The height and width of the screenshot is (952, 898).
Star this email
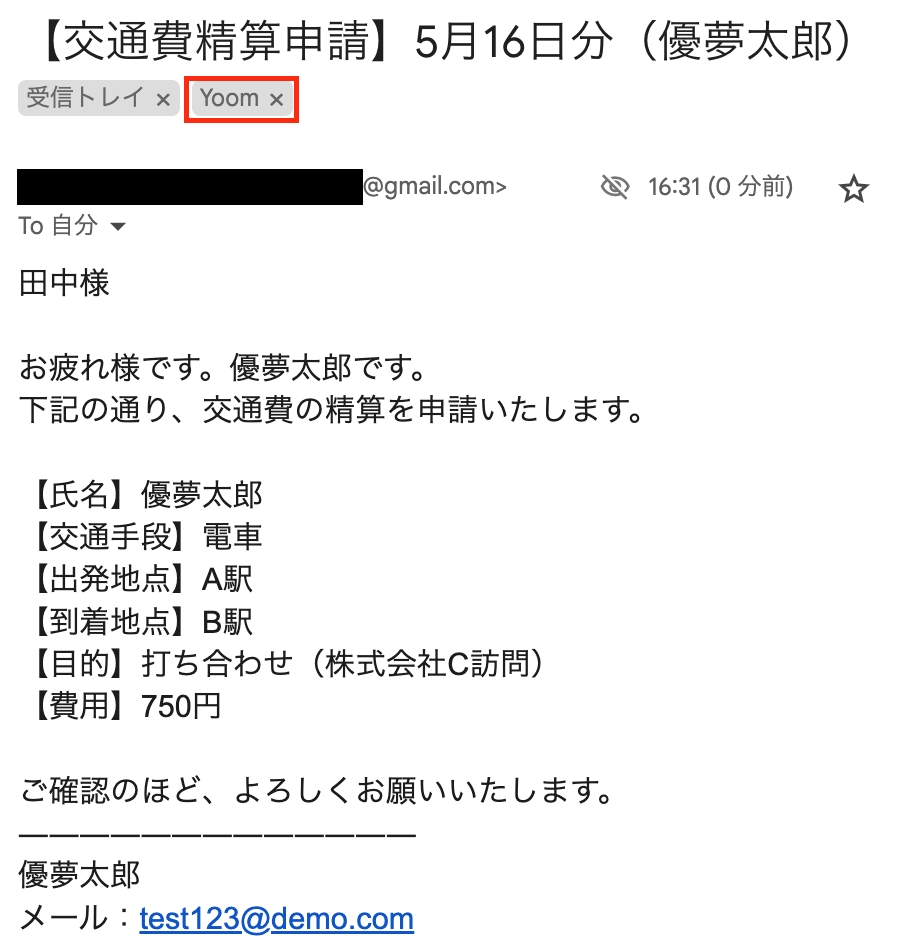[x=853, y=188]
